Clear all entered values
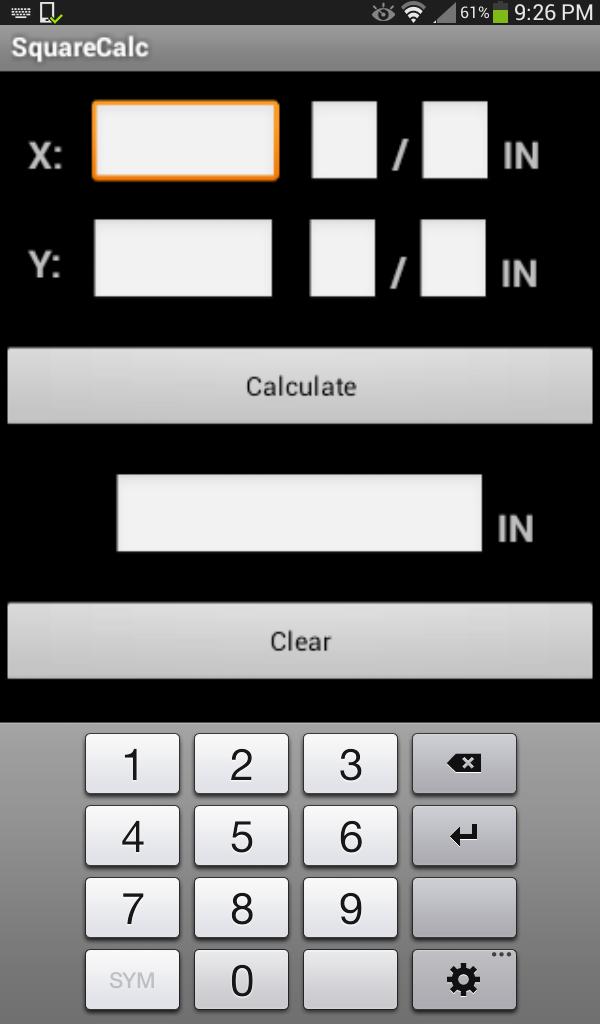Viewport: 600px width, 1024px height. tap(300, 641)
